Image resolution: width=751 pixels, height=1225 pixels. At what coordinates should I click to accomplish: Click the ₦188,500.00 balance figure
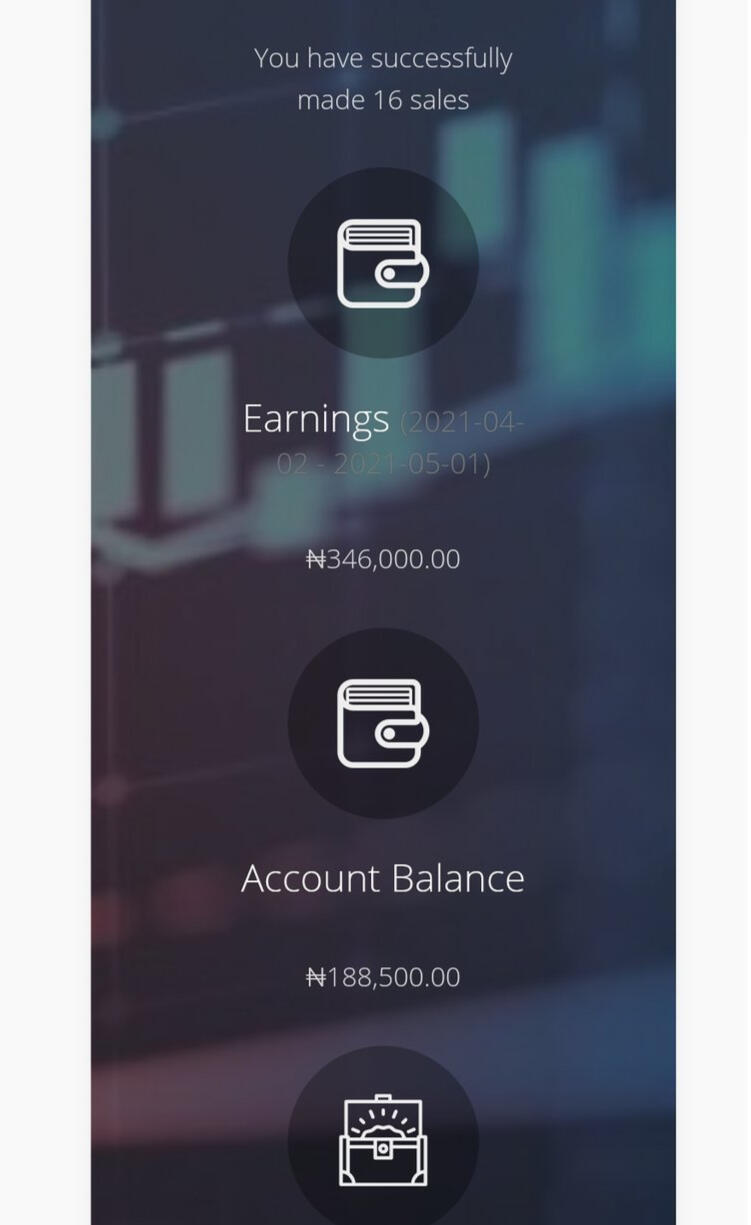coord(383,977)
